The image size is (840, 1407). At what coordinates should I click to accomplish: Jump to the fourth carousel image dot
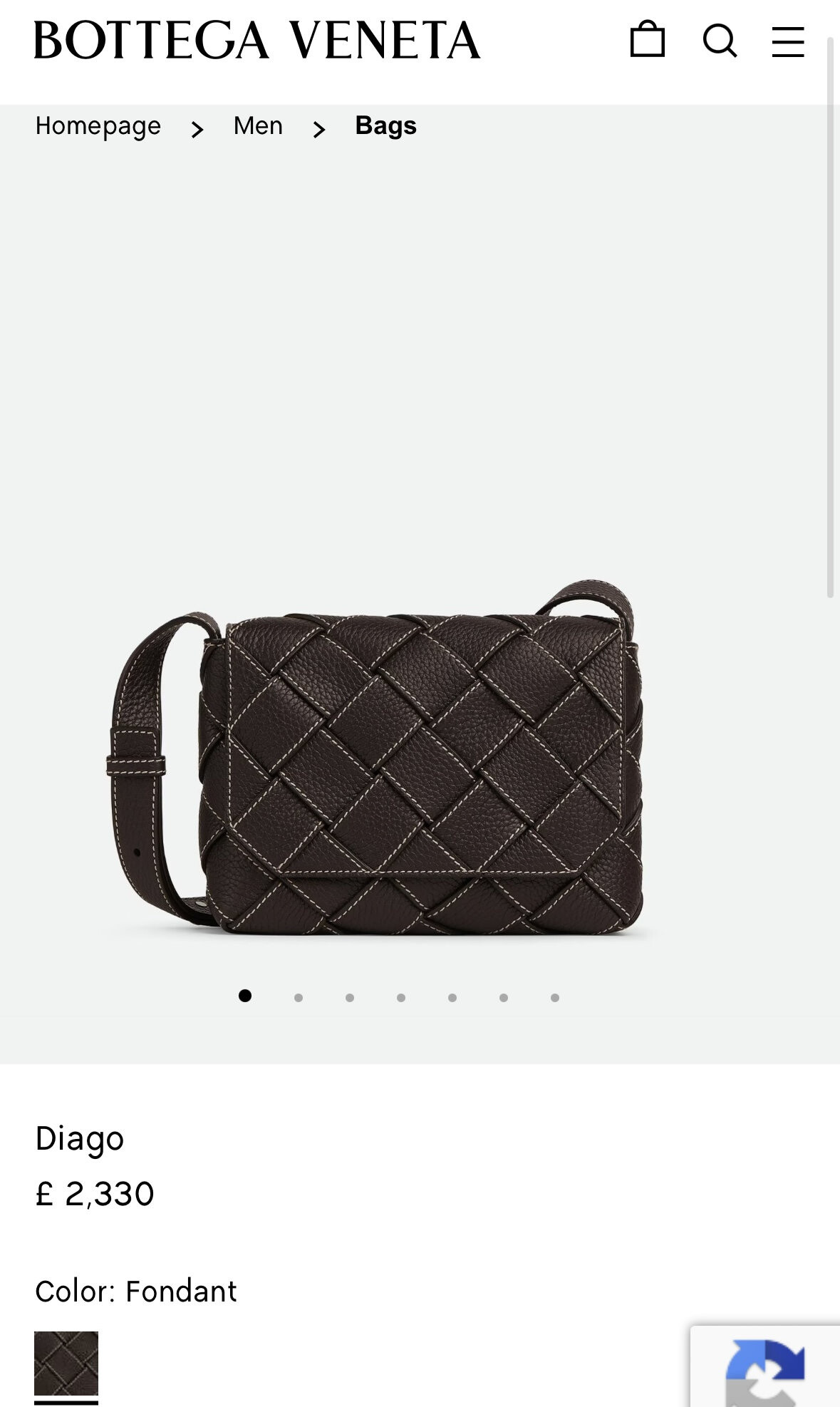(x=401, y=997)
